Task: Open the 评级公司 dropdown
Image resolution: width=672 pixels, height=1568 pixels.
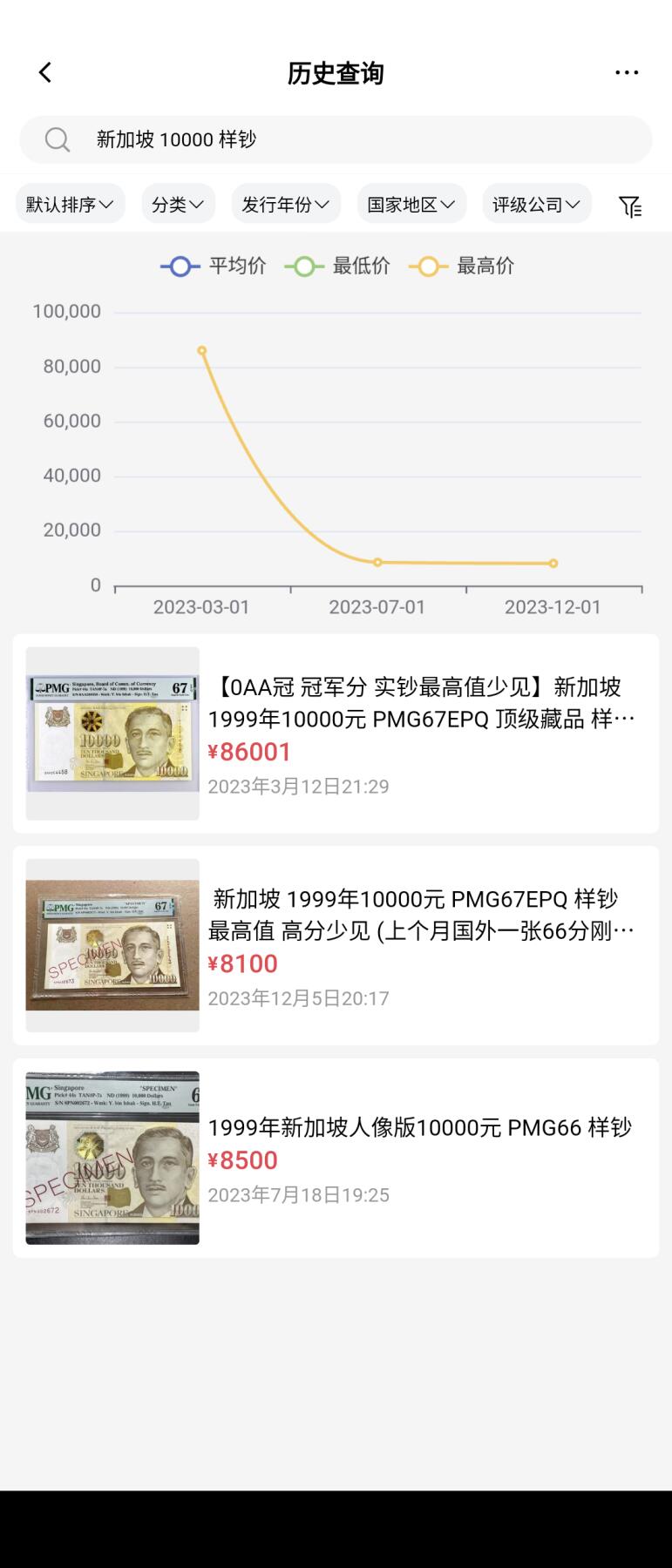Action: click(x=536, y=205)
